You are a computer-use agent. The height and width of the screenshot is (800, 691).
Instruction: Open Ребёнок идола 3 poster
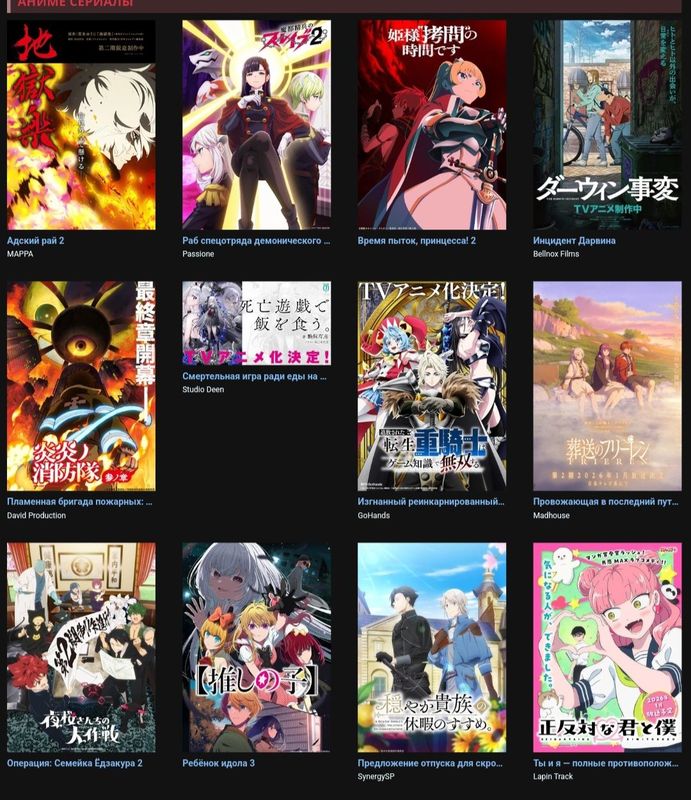256,647
